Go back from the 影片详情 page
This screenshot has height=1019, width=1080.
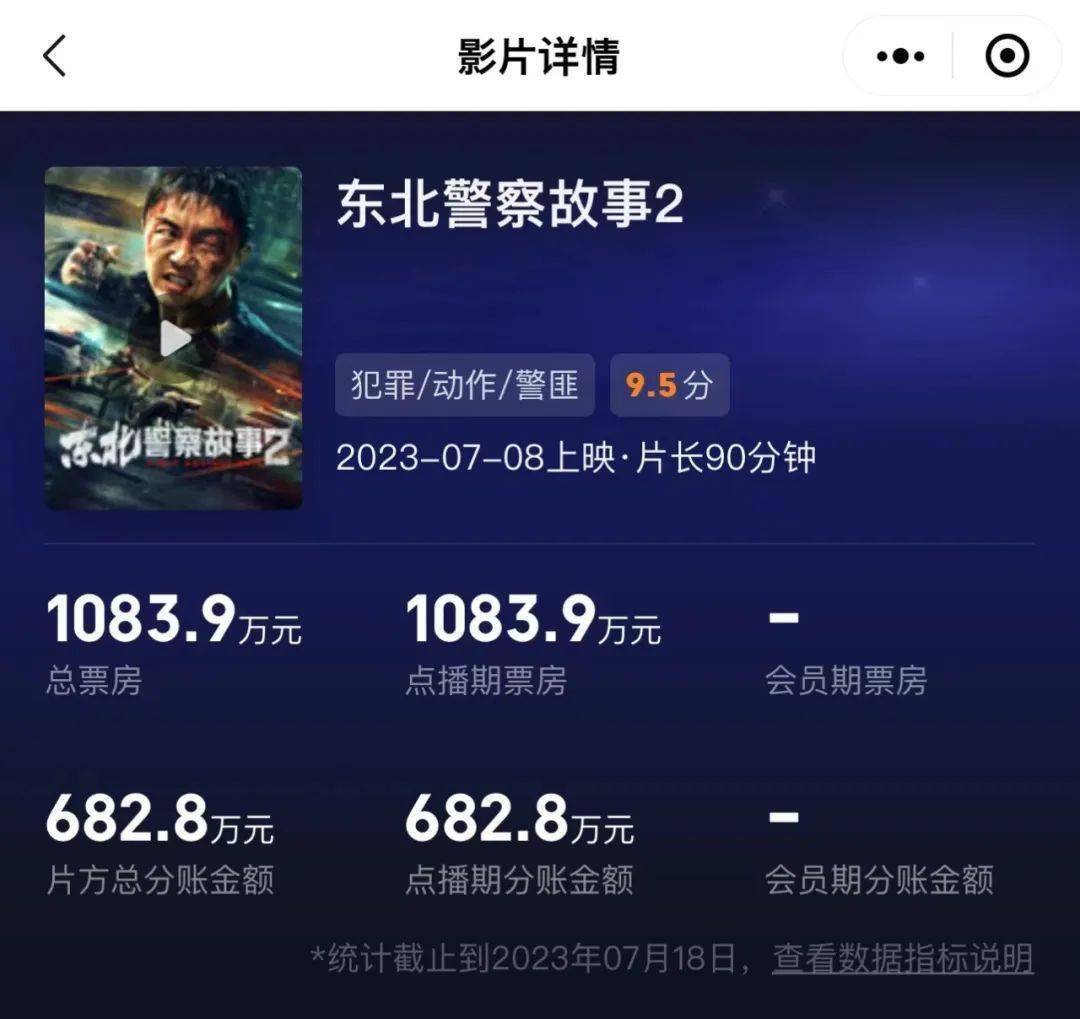pos(55,56)
